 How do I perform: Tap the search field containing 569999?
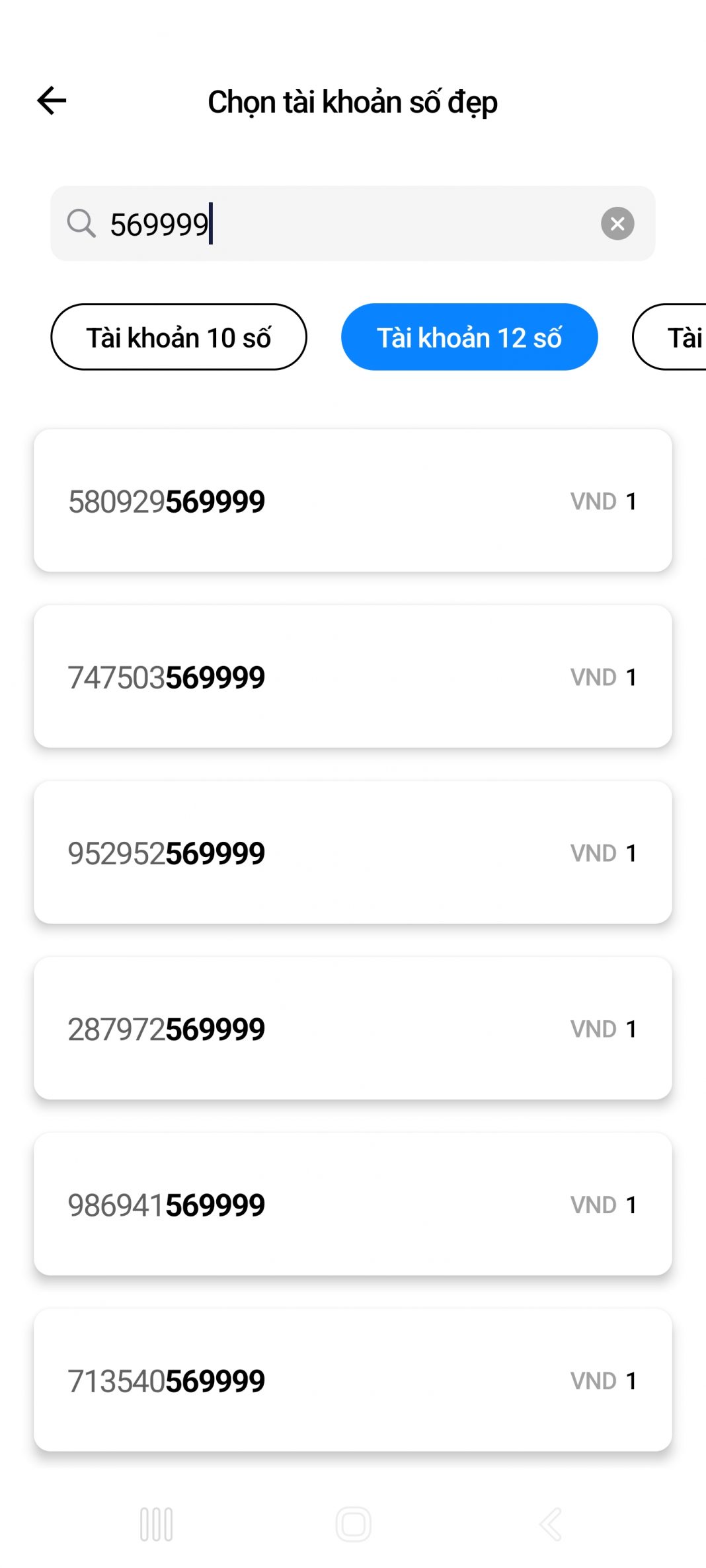coord(344,224)
